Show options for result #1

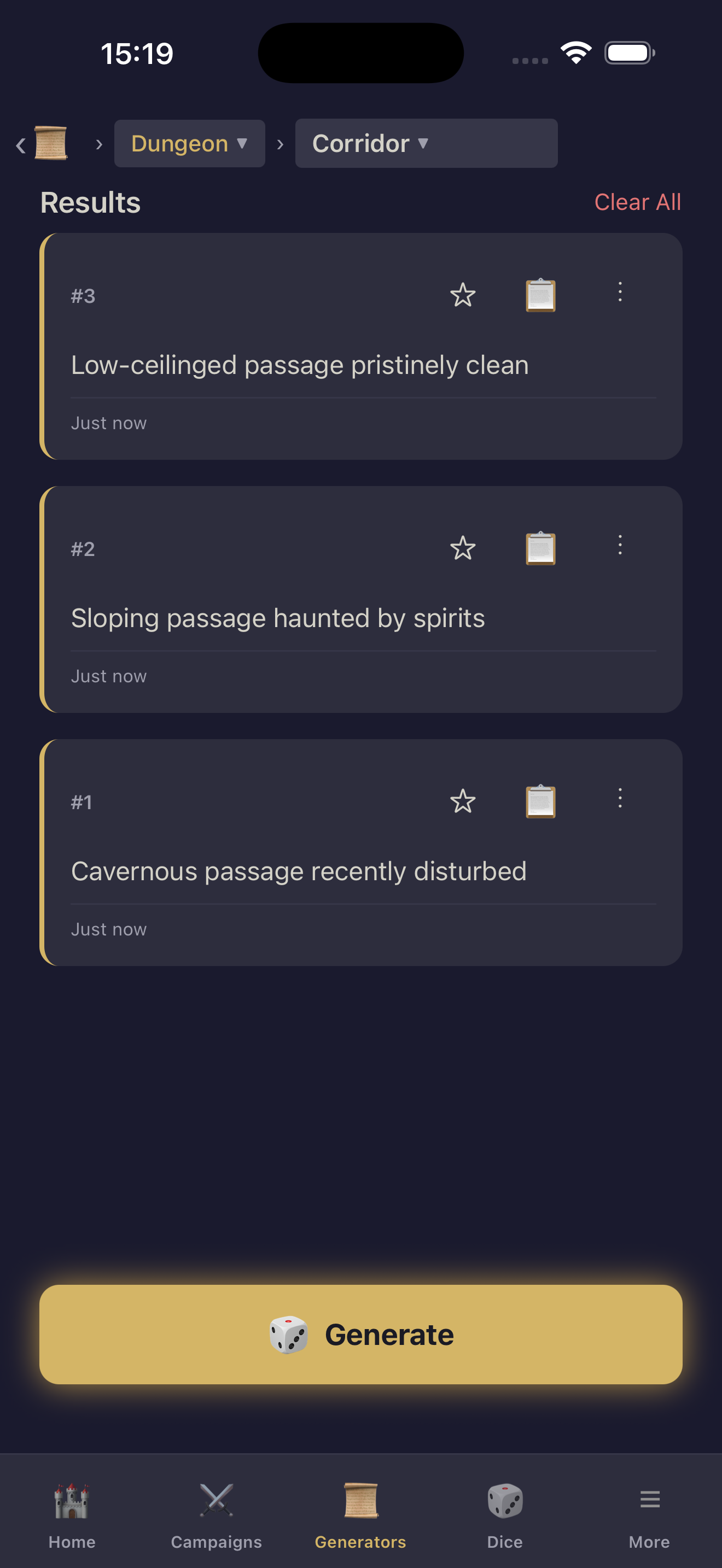coord(620,799)
